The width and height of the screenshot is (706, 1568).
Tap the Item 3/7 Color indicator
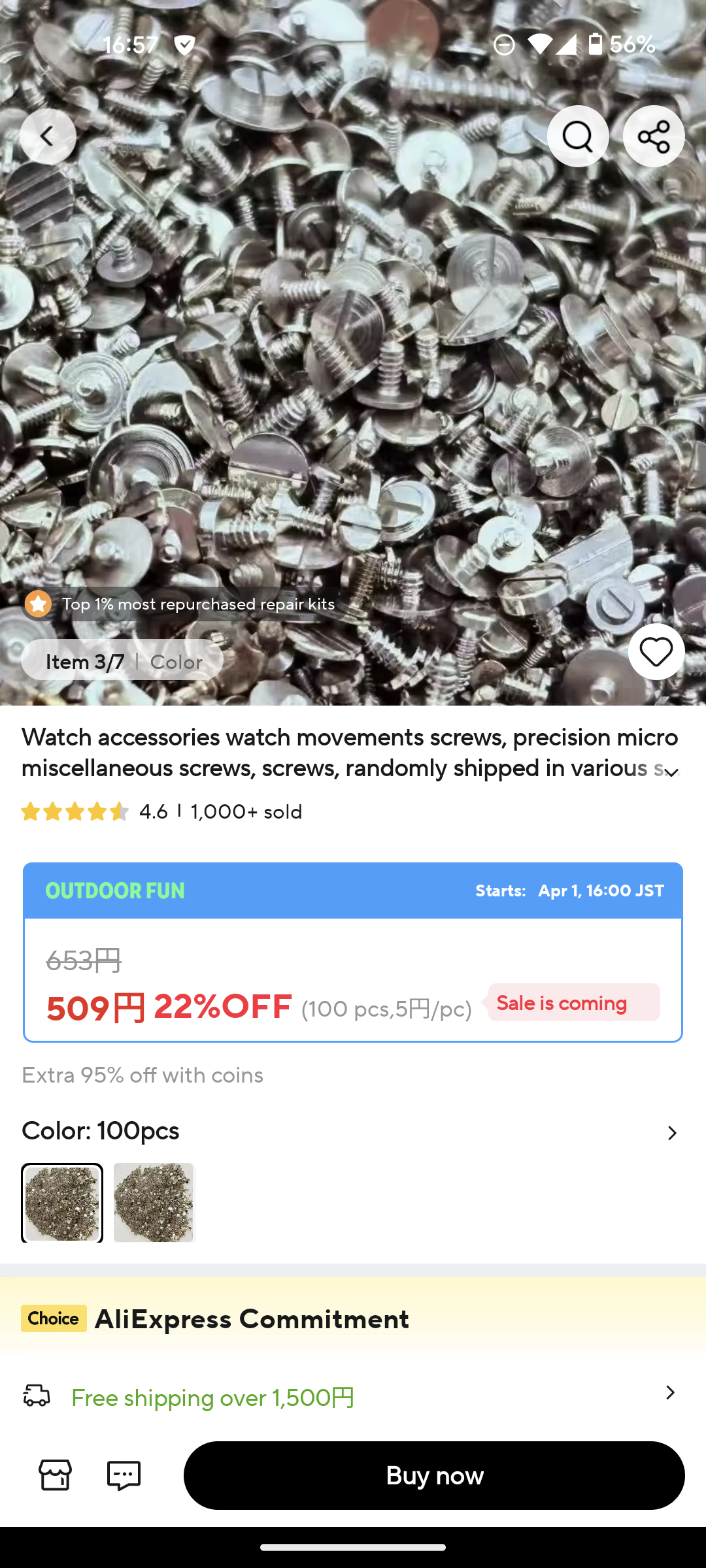122,661
